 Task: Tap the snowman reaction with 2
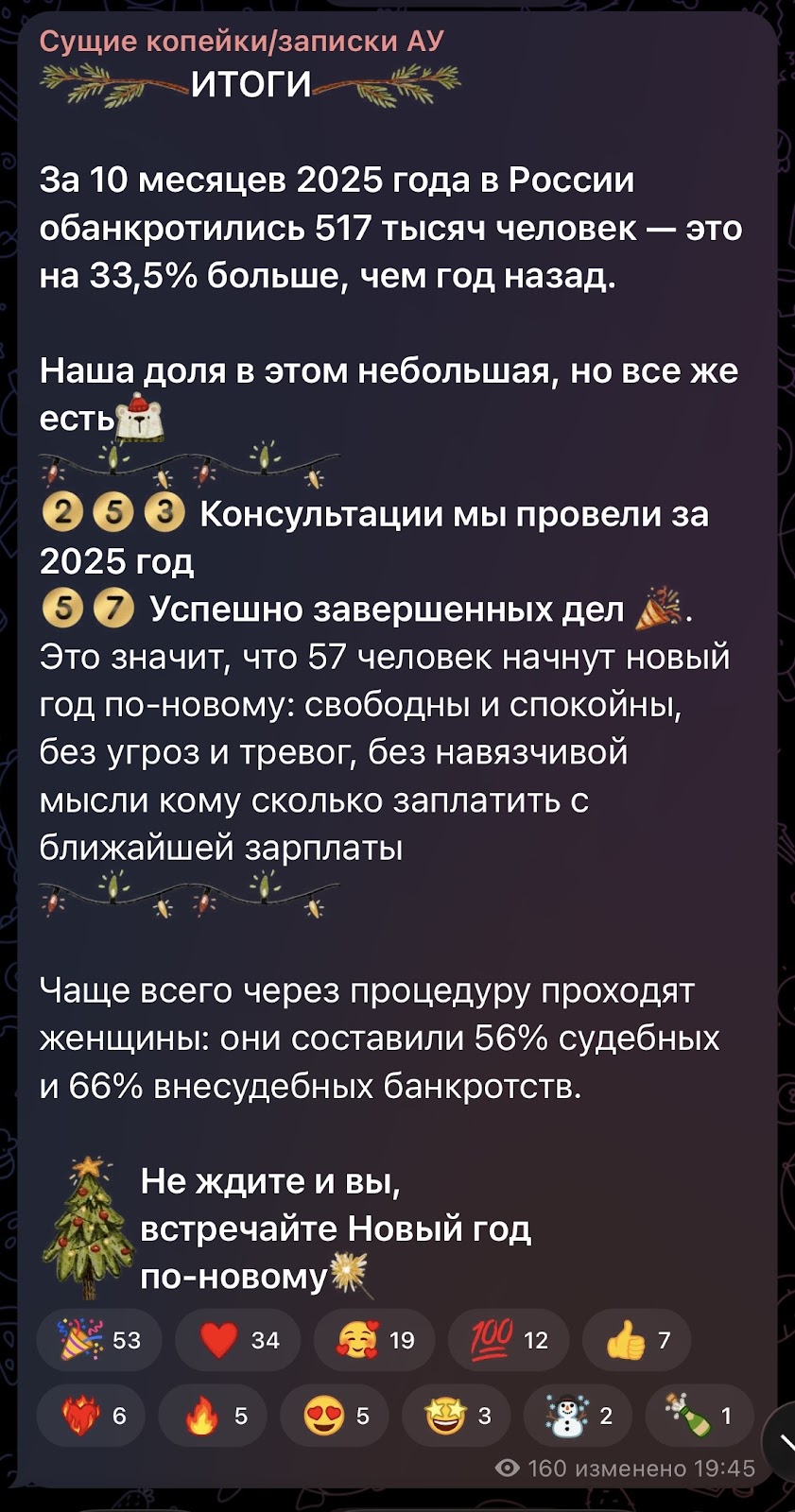click(x=578, y=1415)
